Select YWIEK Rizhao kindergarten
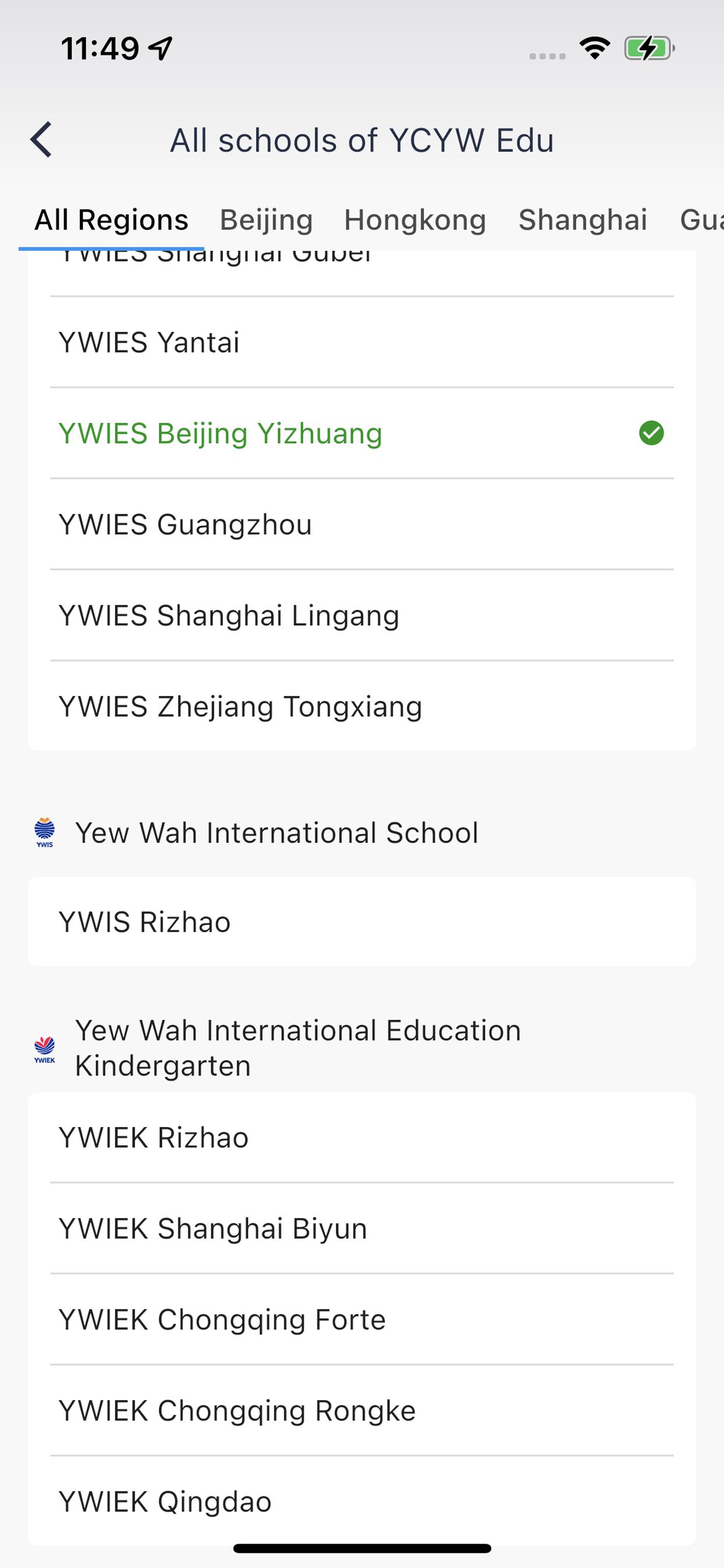Image resolution: width=724 pixels, height=1568 pixels. point(362,1137)
